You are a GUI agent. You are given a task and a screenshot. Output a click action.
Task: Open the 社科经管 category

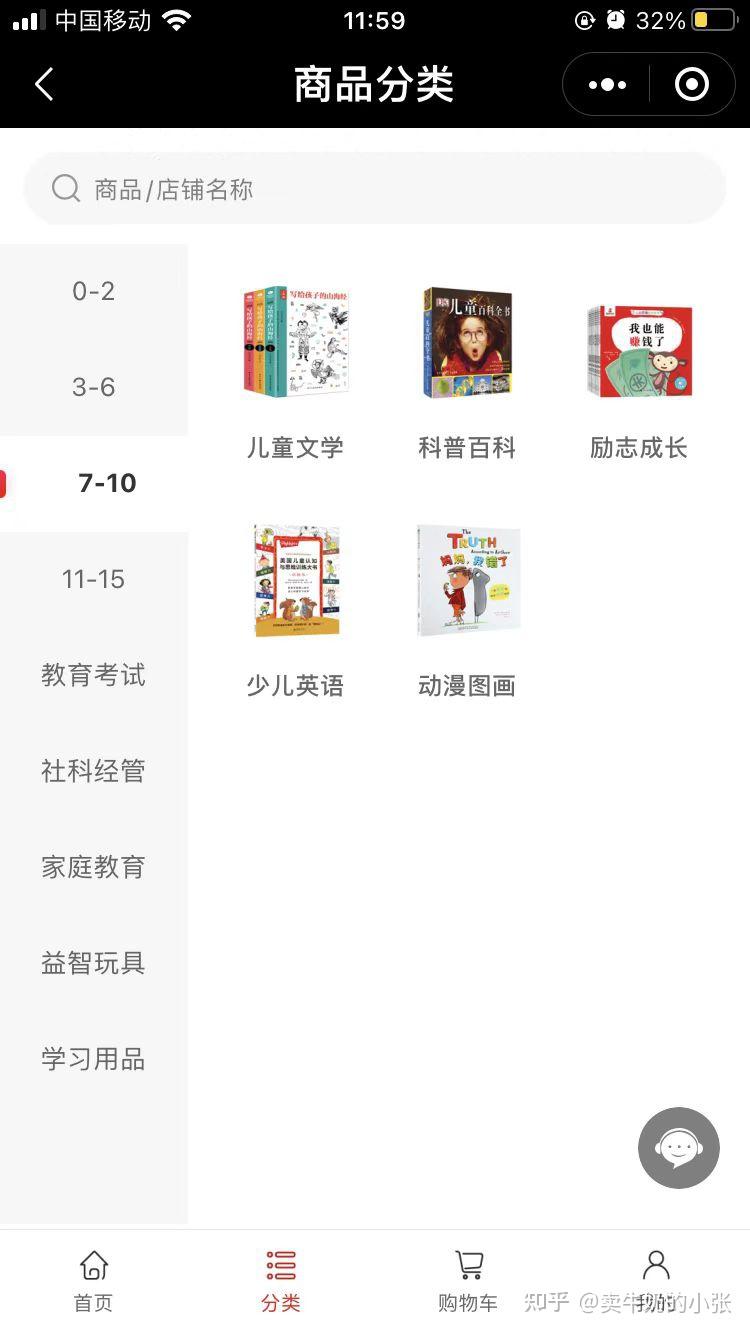(93, 771)
